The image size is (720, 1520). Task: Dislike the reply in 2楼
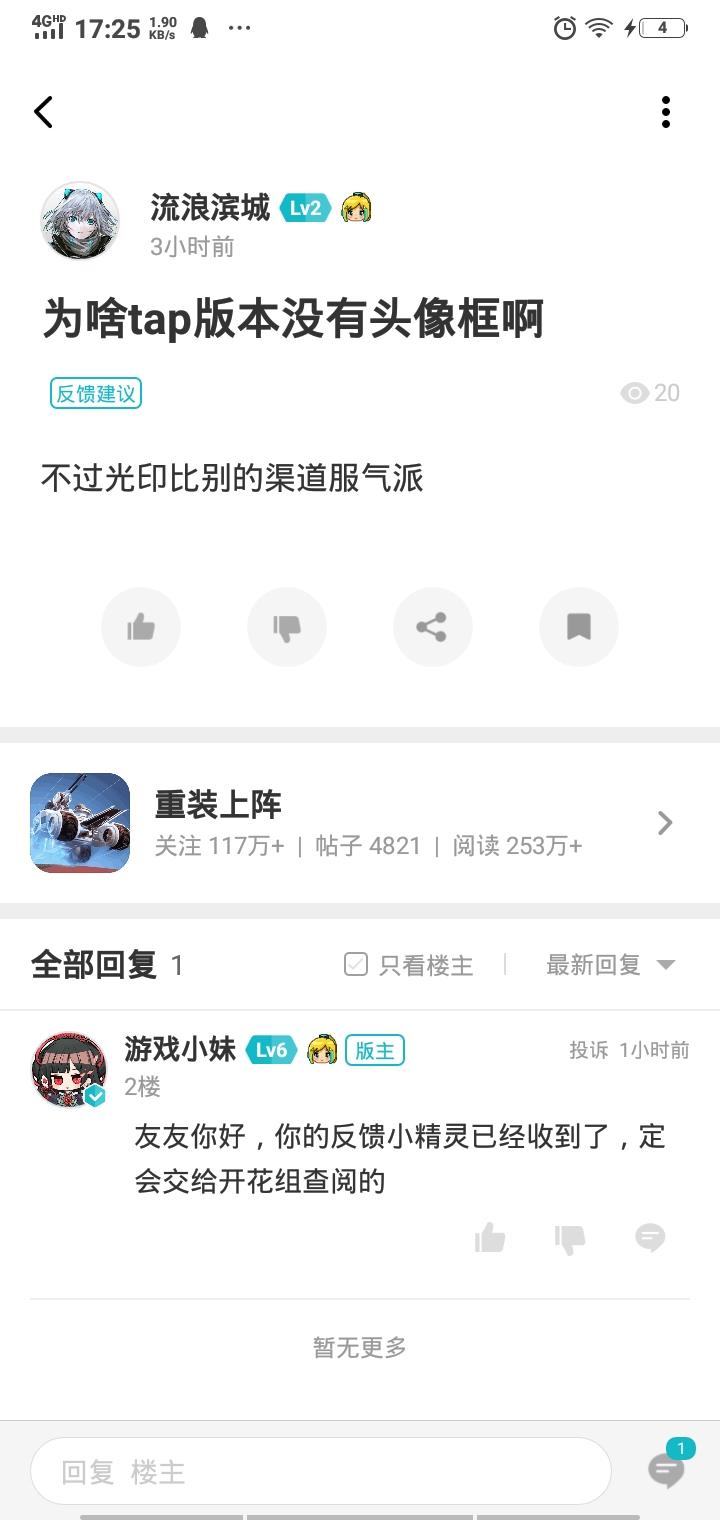[569, 1238]
